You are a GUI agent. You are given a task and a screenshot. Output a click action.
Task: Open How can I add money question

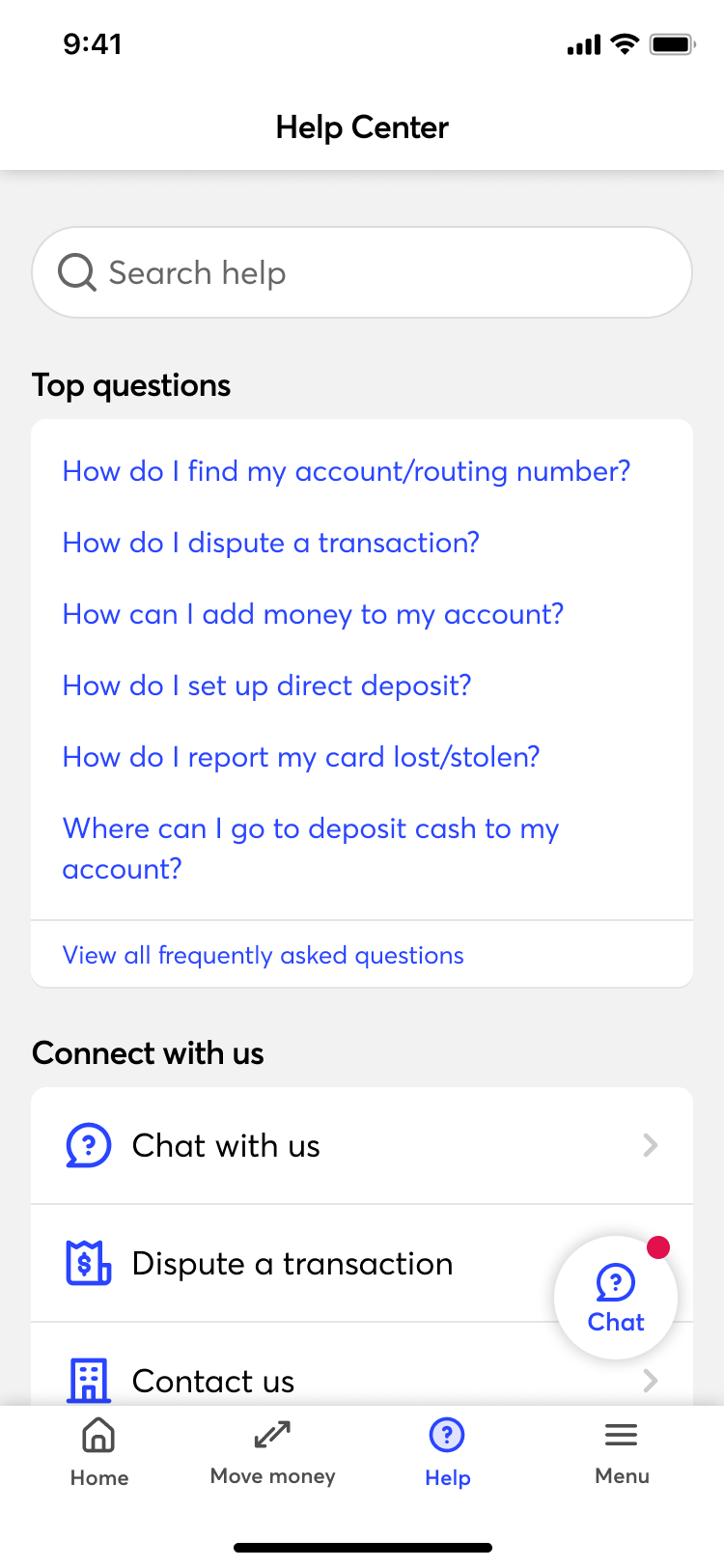pos(313,614)
